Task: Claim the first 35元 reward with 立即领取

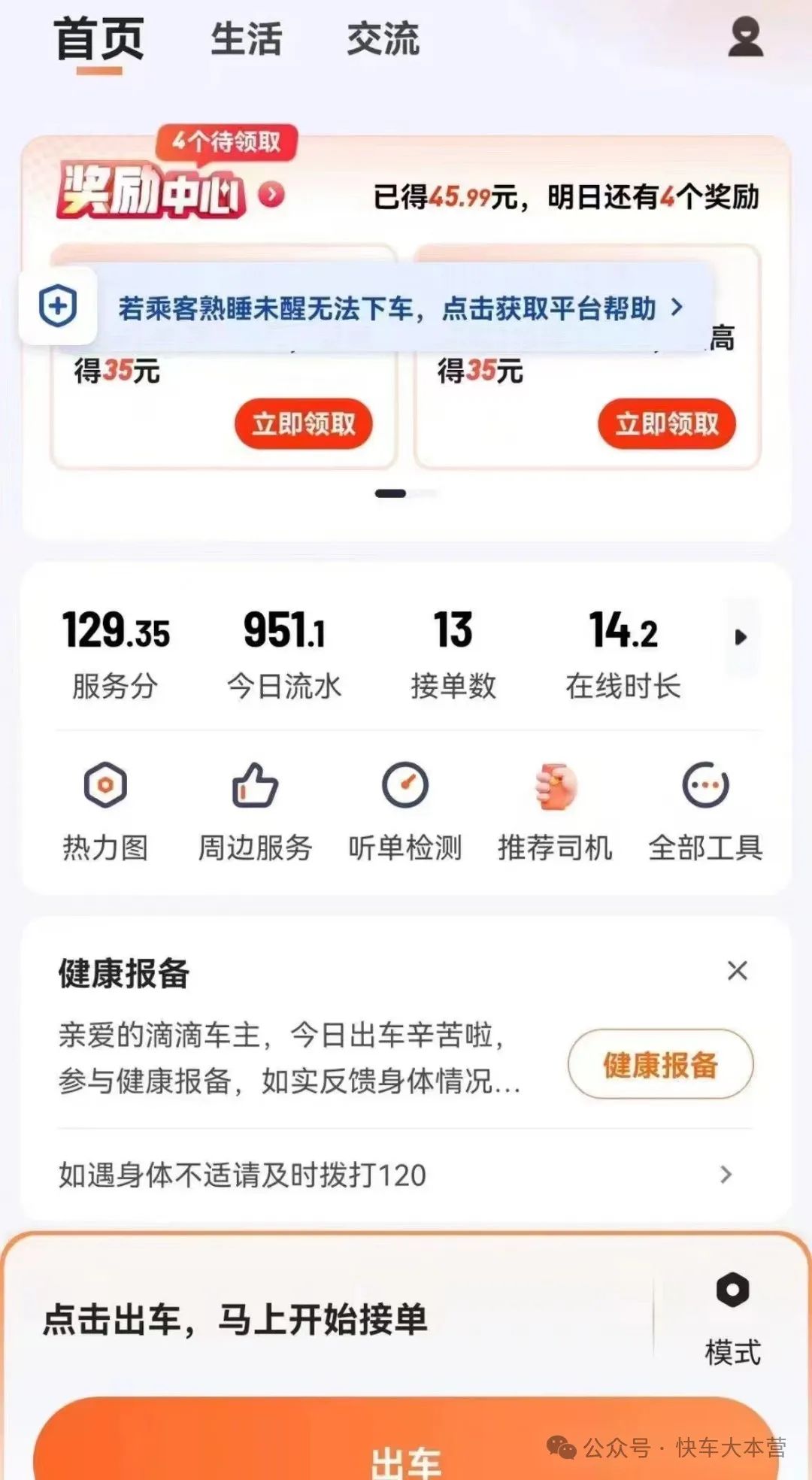Action: pos(304,424)
